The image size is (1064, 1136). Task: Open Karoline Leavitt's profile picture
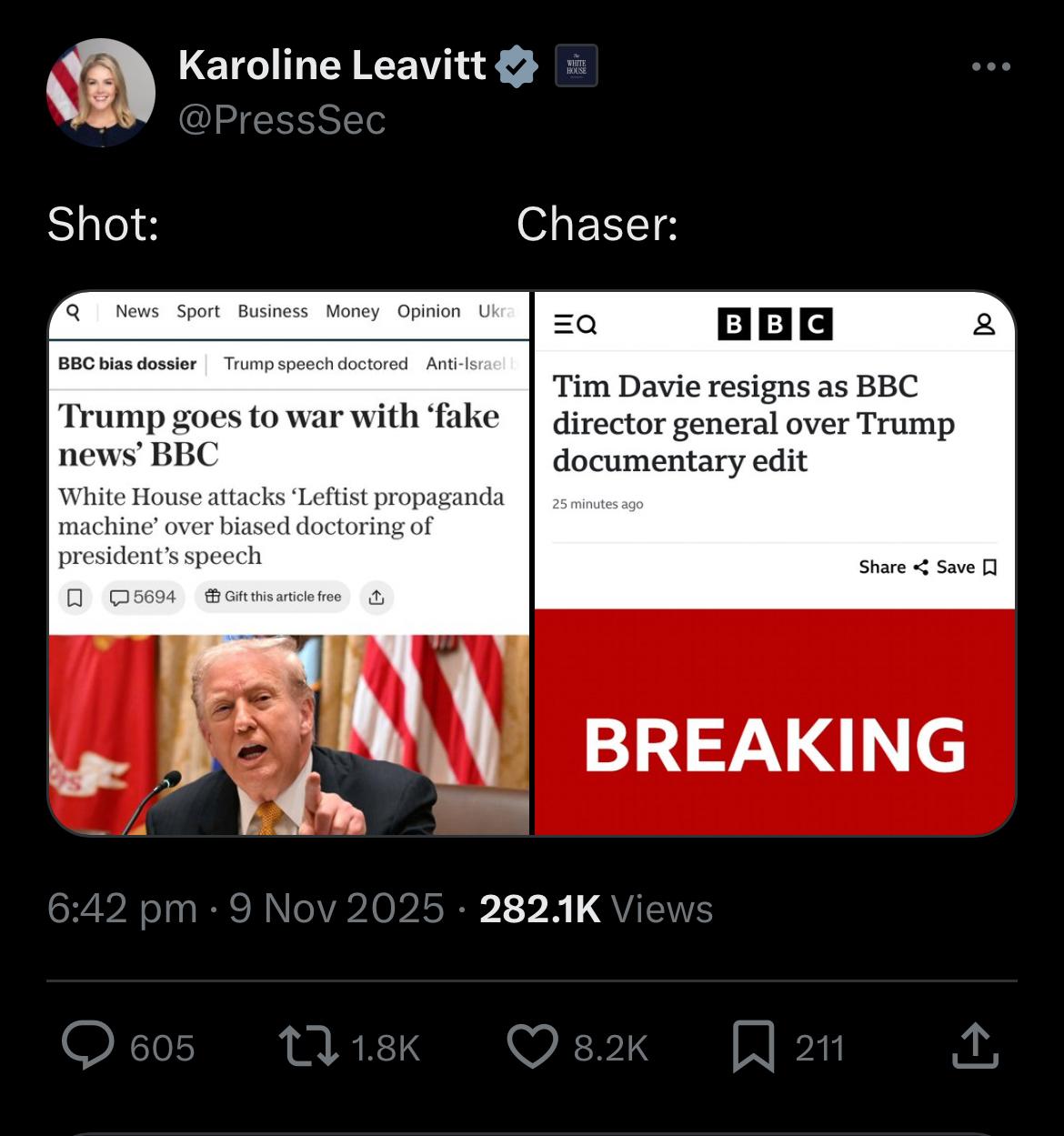coord(101,93)
